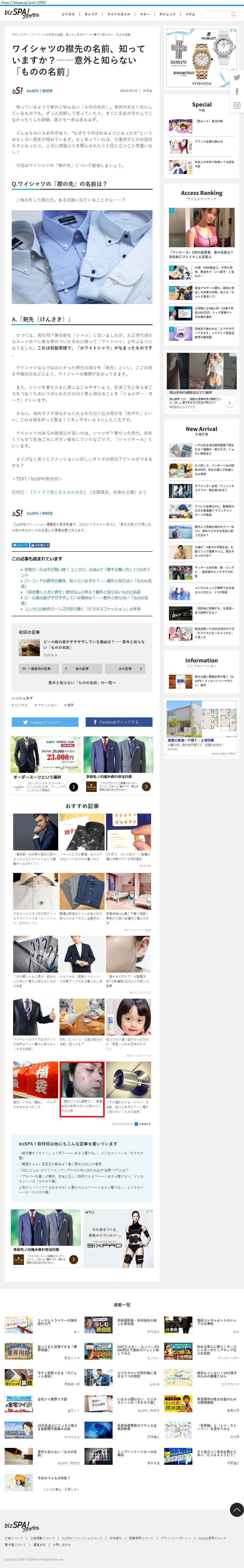Select the ガジェット section
Screen dimensions: 244x1568
[167, 14]
